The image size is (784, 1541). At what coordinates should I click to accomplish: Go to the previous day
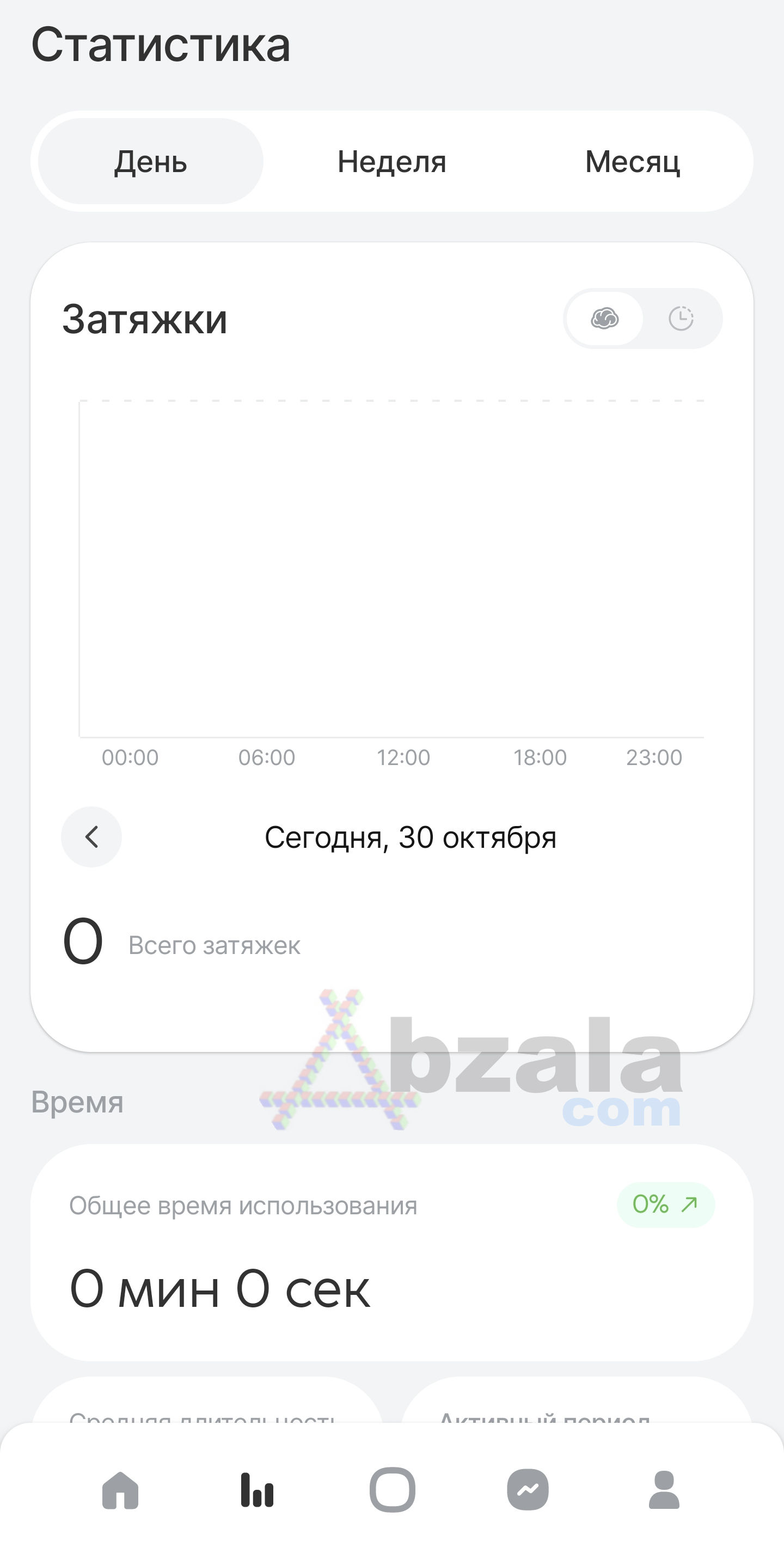pyautogui.click(x=91, y=837)
